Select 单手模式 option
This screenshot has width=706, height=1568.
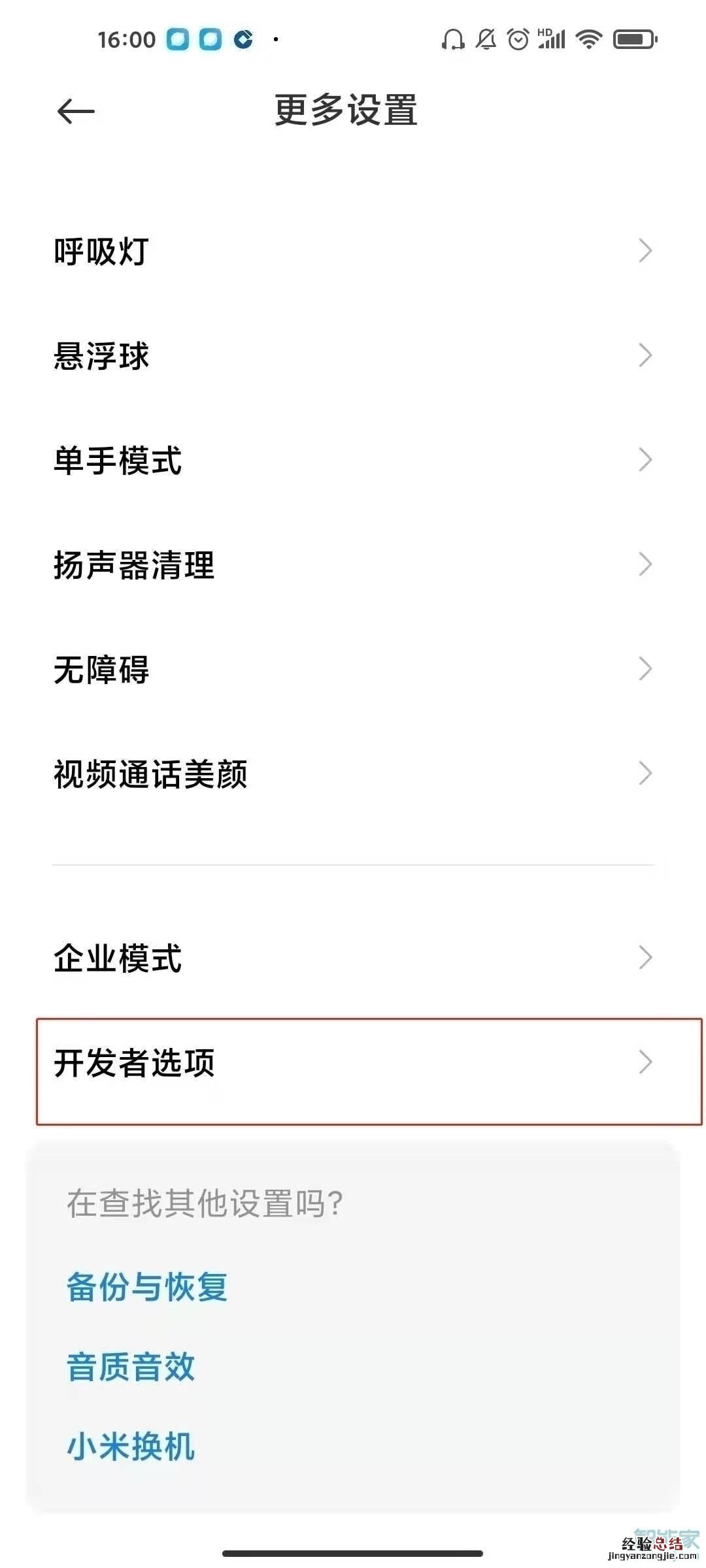click(353, 461)
